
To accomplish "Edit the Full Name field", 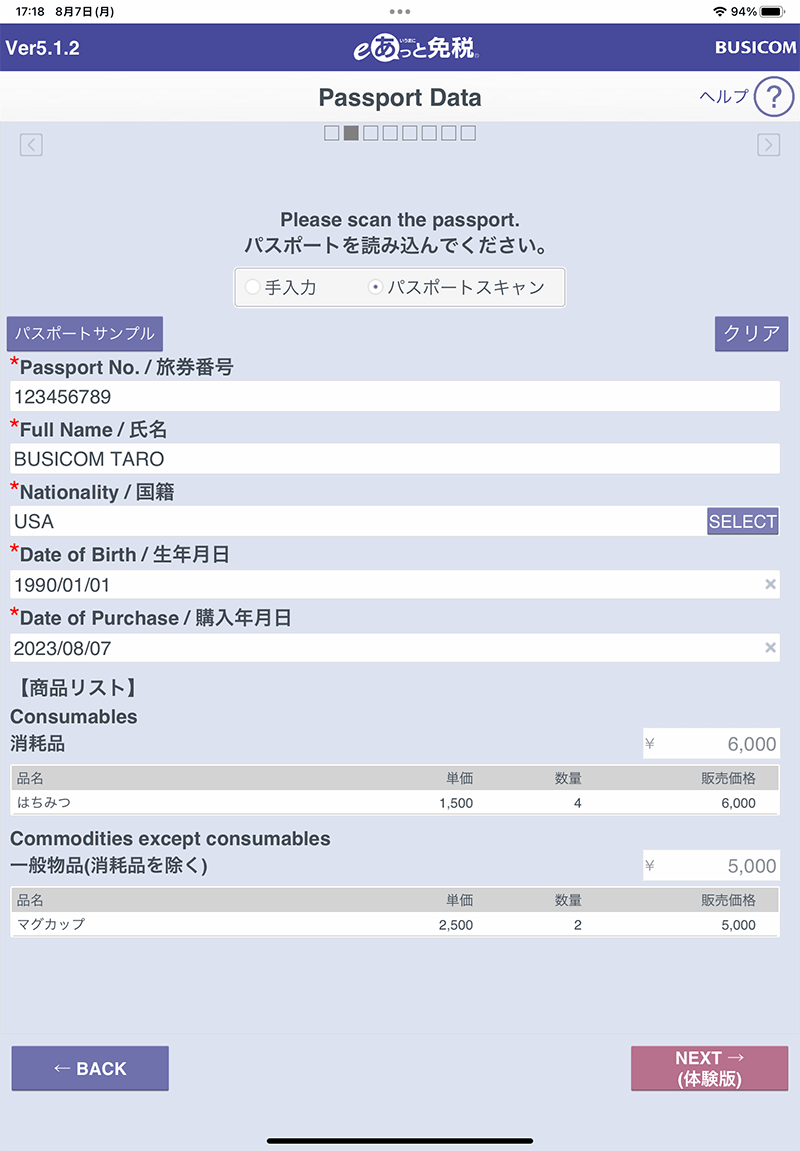I will [x=394, y=459].
